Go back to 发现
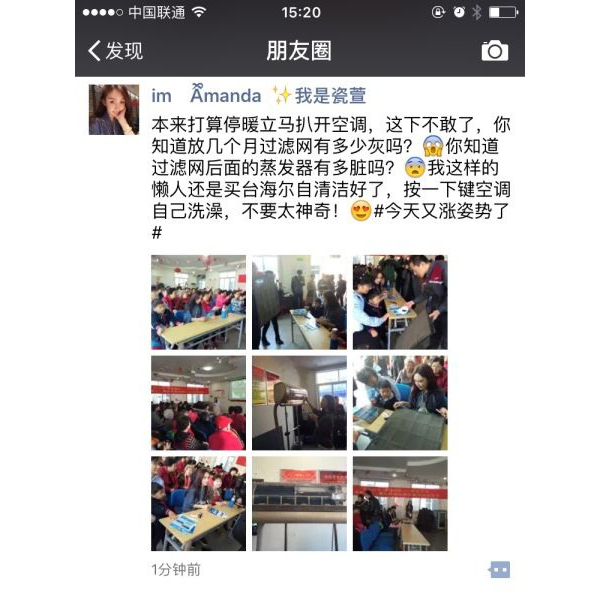The width and height of the screenshot is (600, 594). tap(115, 51)
